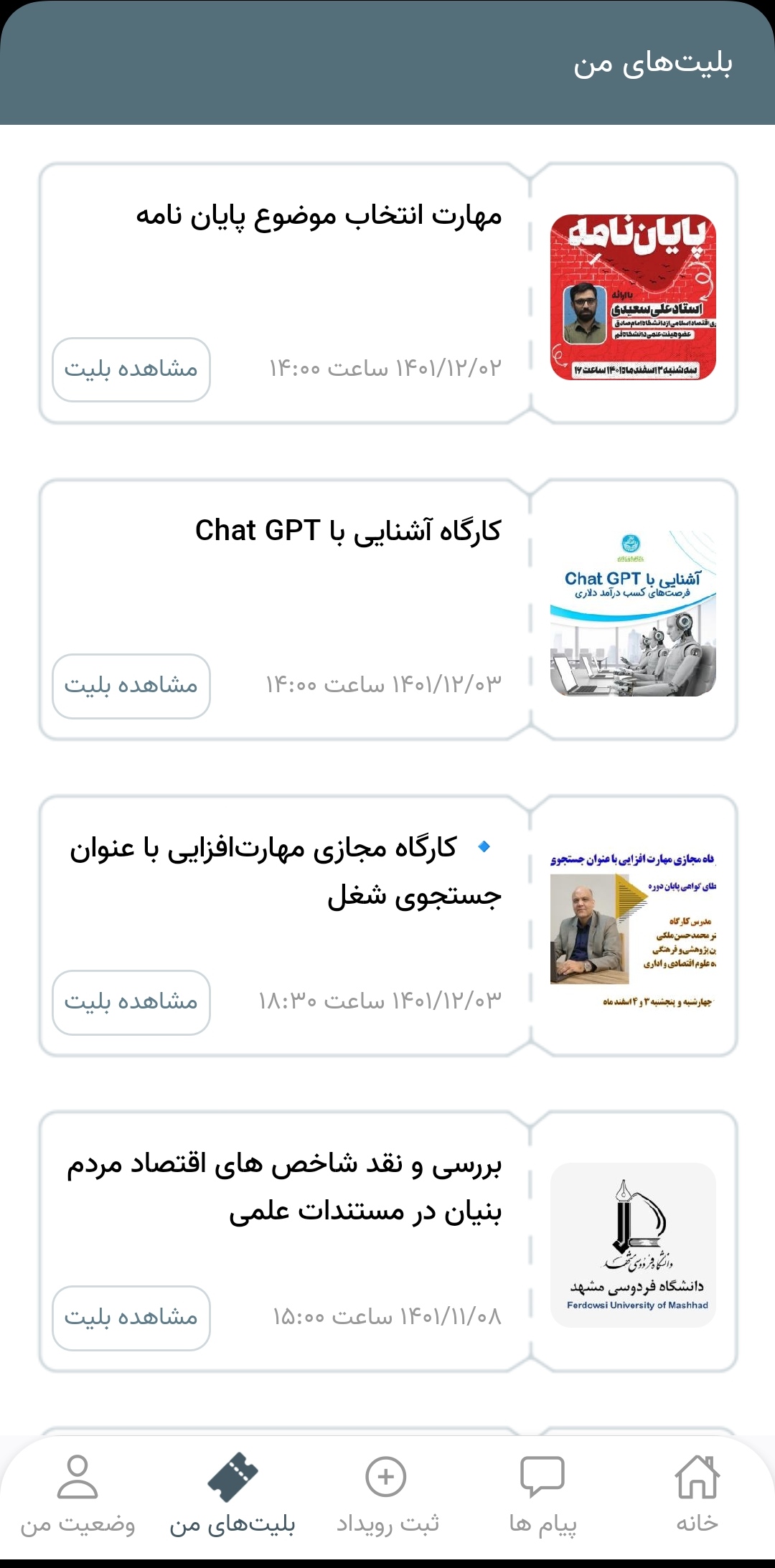Open the Chat GPT workshop poster card
This screenshot has height=1568, width=775.
pos(633,613)
